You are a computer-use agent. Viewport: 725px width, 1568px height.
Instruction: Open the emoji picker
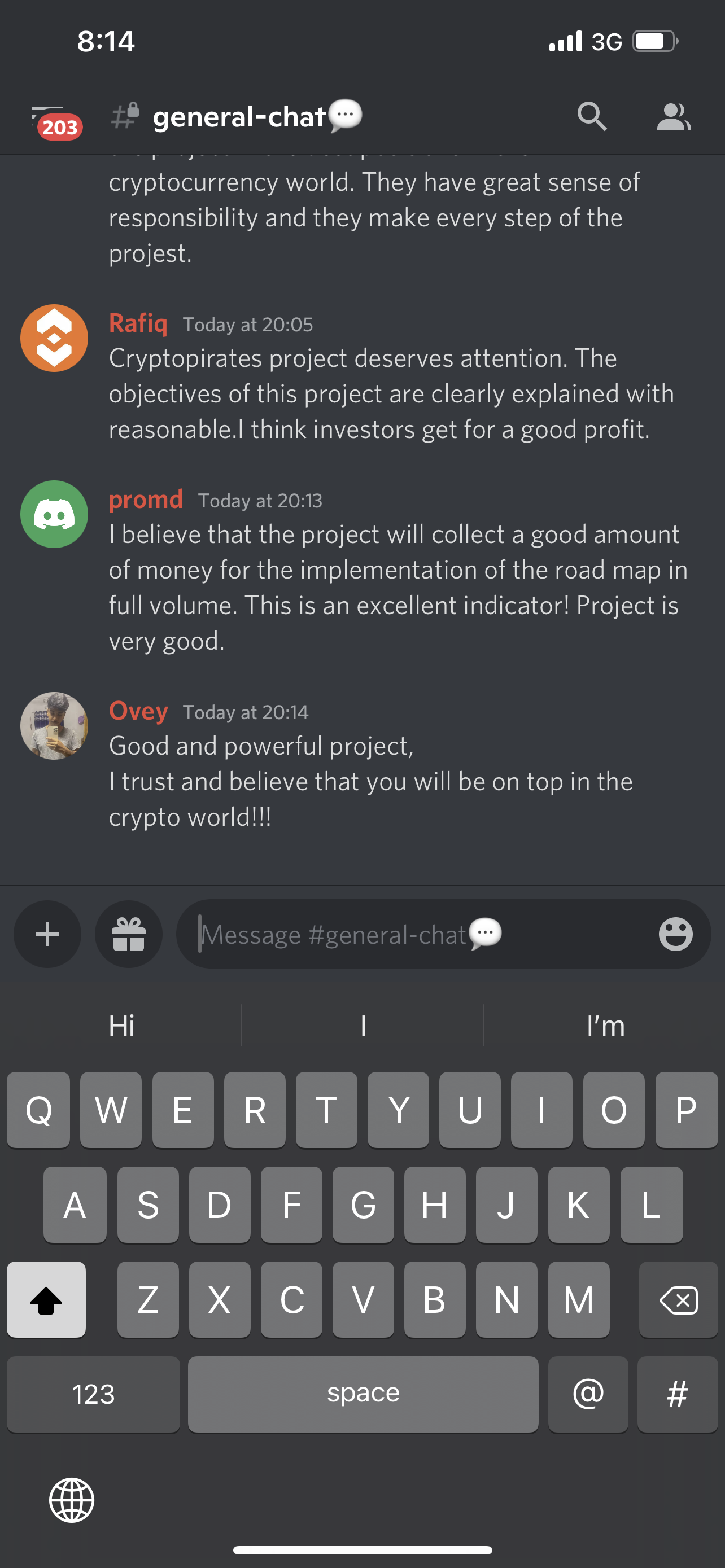675,934
